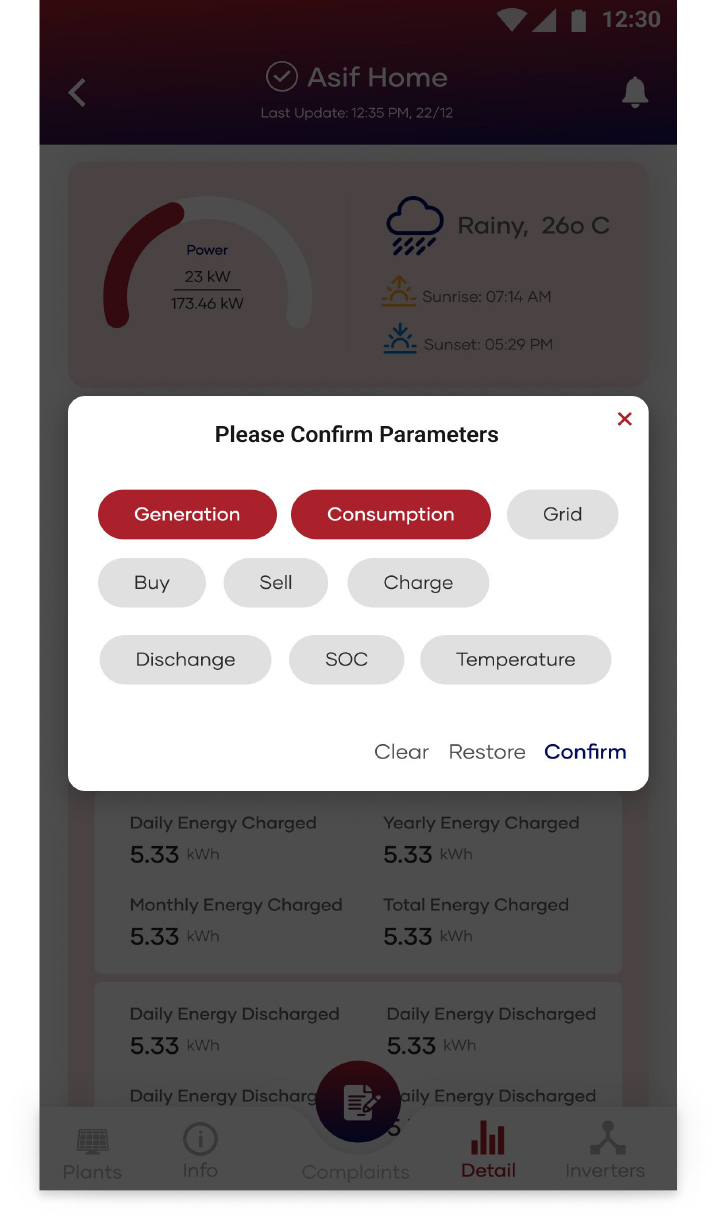The width and height of the screenshot is (717, 1221).
Task: Select the Dischange parameter chip
Action: 185,660
